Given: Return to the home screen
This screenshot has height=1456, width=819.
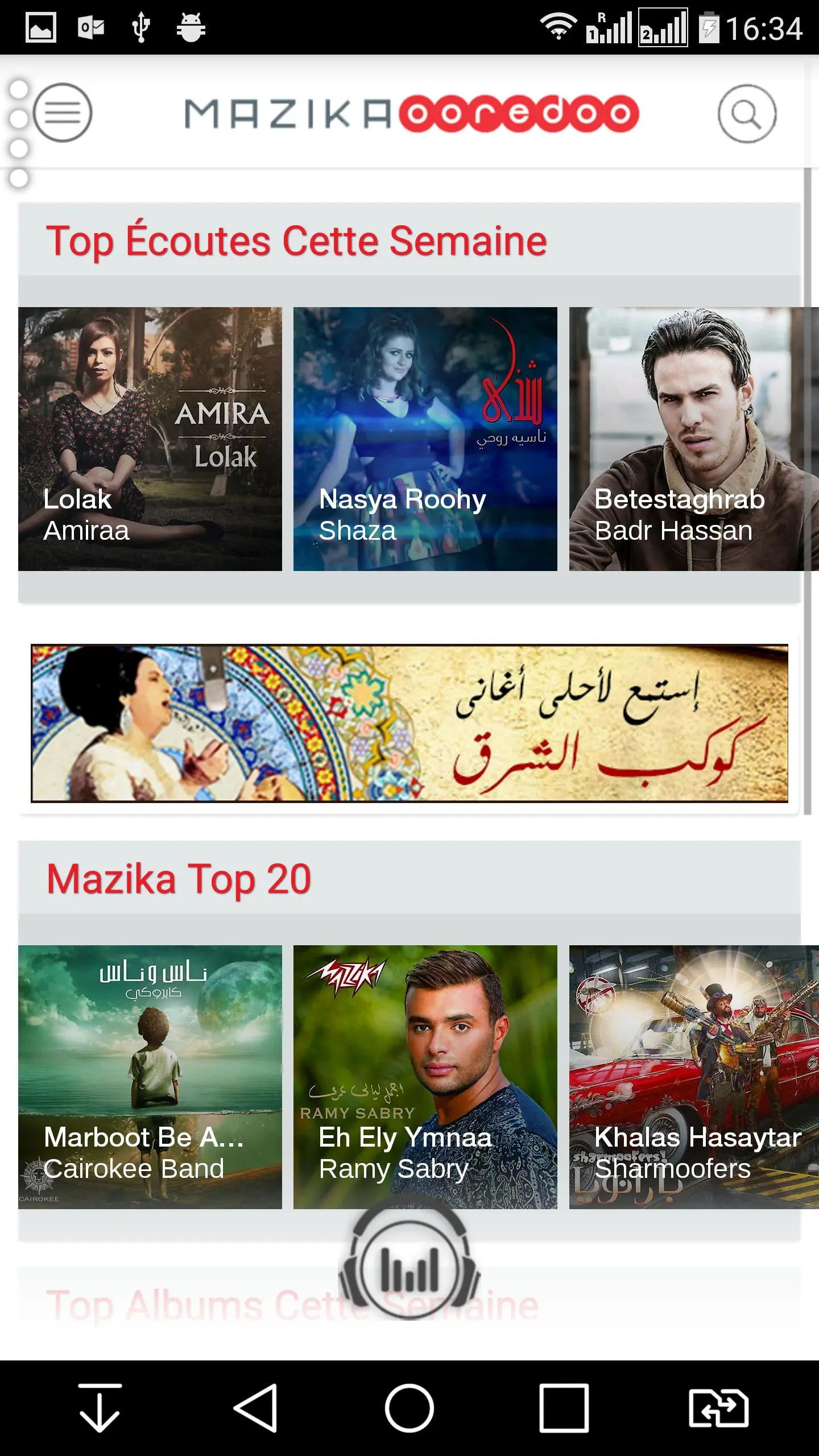Looking at the screenshot, I should 409,1408.
